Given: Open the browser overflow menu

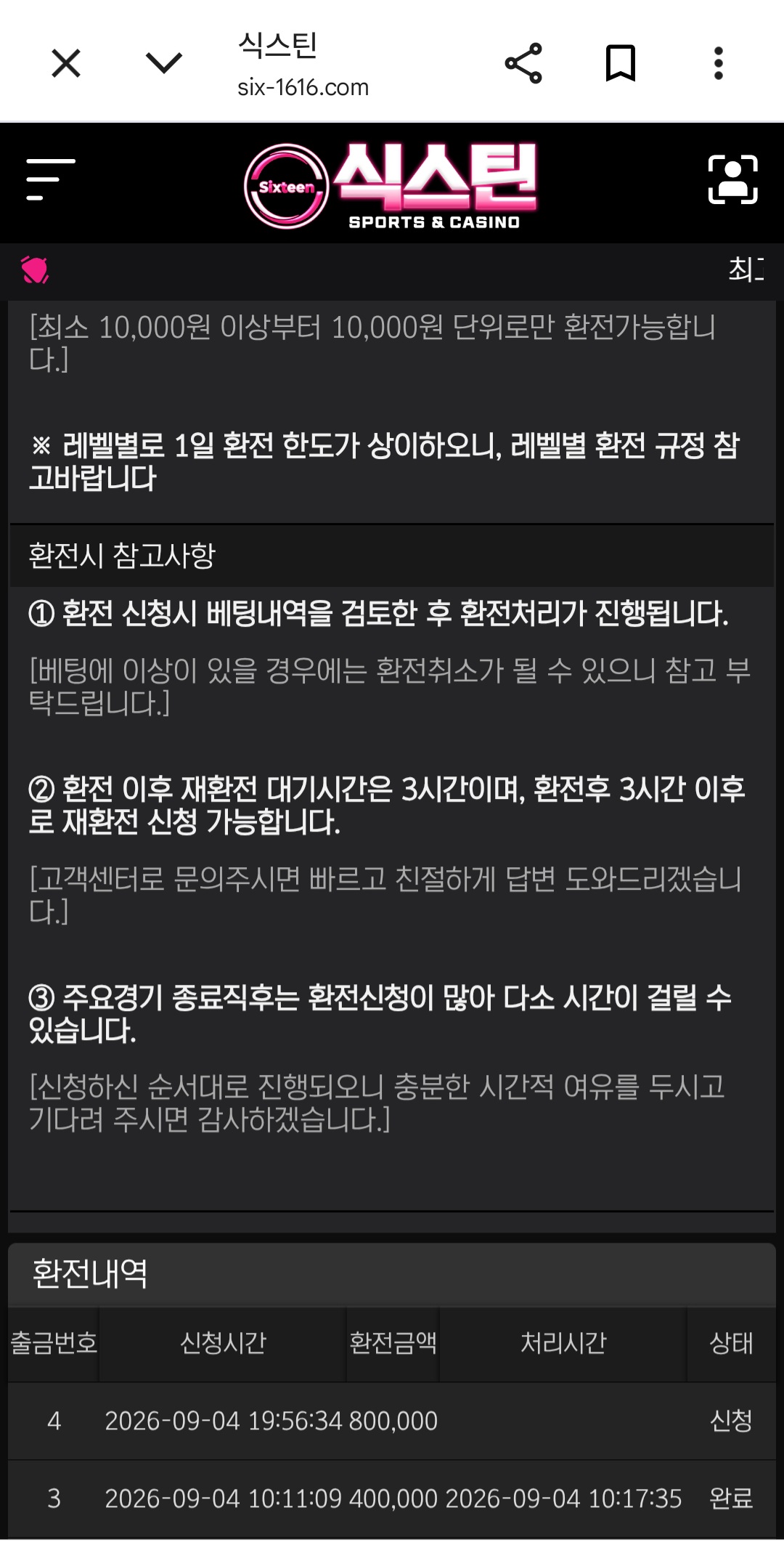Looking at the screenshot, I should (719, 63).
